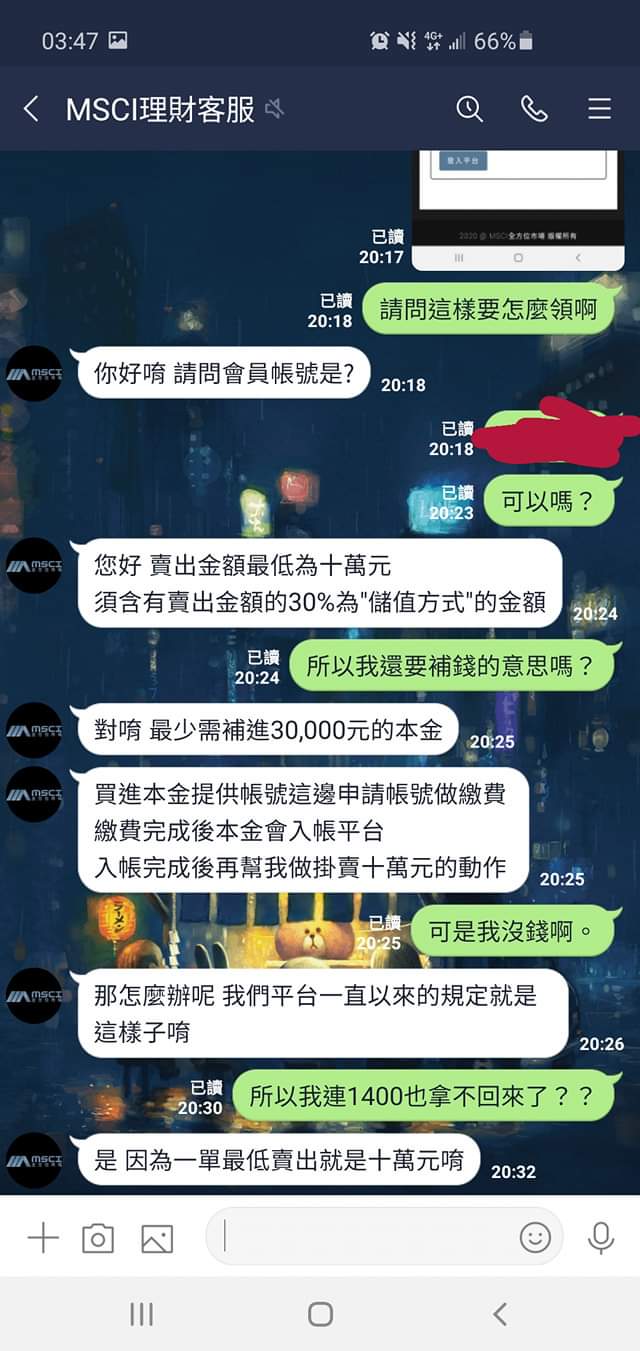The image size is (640, 1351).
Task: Record a voice message with the microphone
Action: click(x=600, y=1238)
